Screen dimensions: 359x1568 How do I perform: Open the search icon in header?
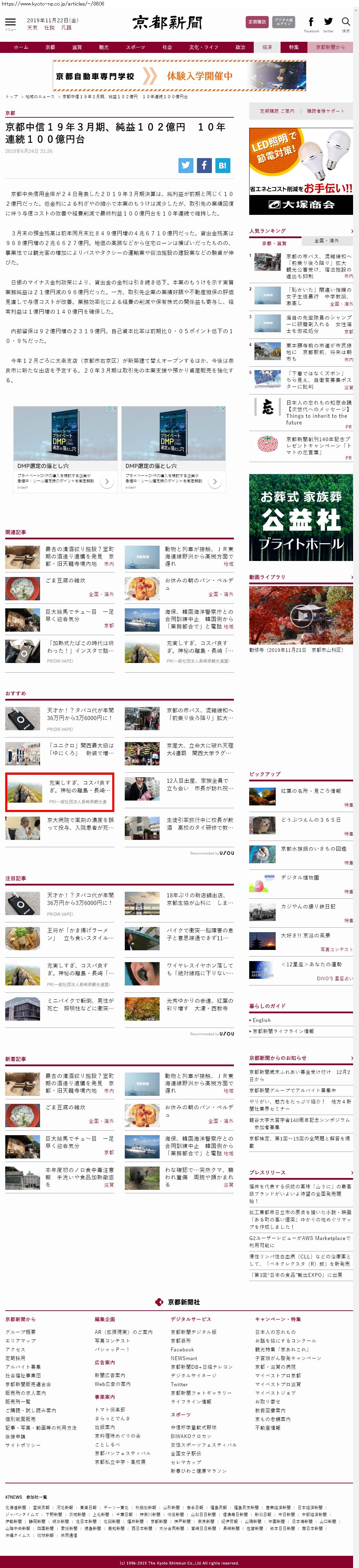tap(346, 23)
